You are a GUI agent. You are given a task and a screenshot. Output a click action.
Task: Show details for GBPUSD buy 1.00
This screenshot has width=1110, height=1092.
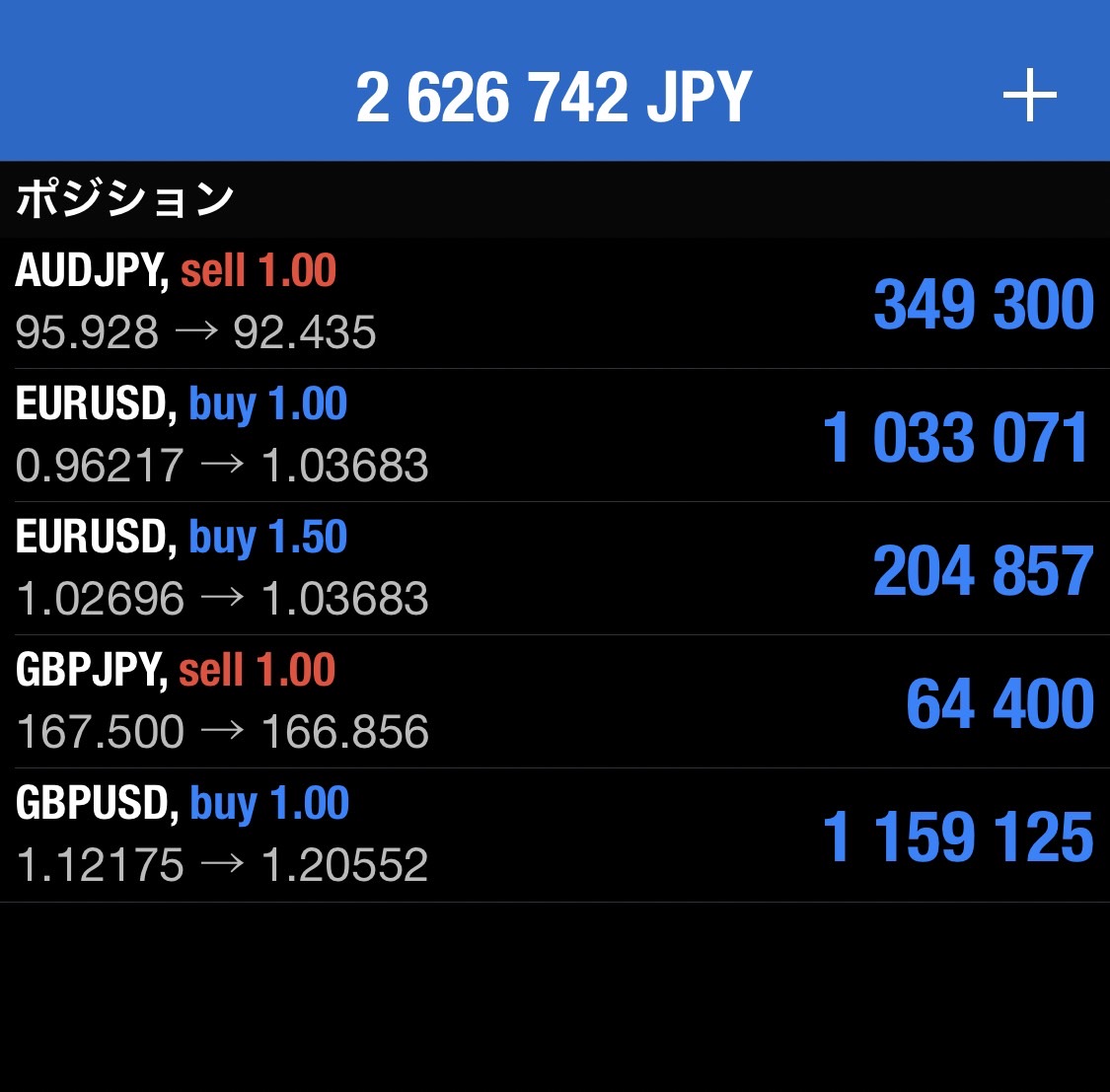[555, 835]
